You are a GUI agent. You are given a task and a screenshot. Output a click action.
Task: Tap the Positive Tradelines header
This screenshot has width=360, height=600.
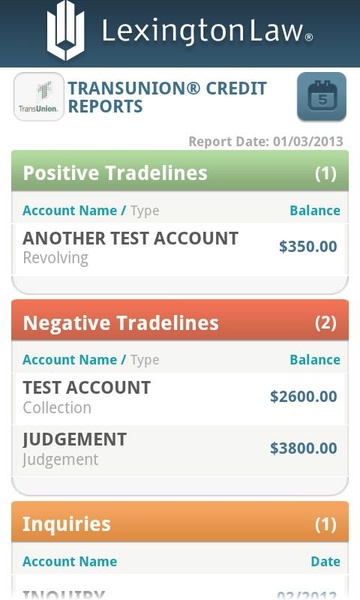click(x=180, y=171)
